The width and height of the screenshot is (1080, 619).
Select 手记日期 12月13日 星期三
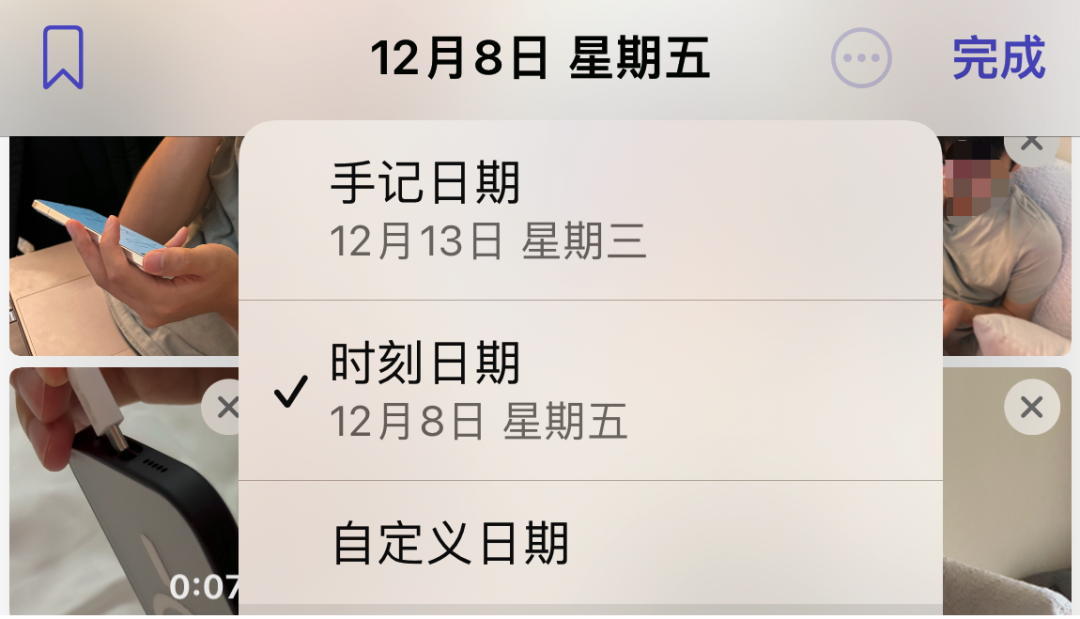[590, 212]
